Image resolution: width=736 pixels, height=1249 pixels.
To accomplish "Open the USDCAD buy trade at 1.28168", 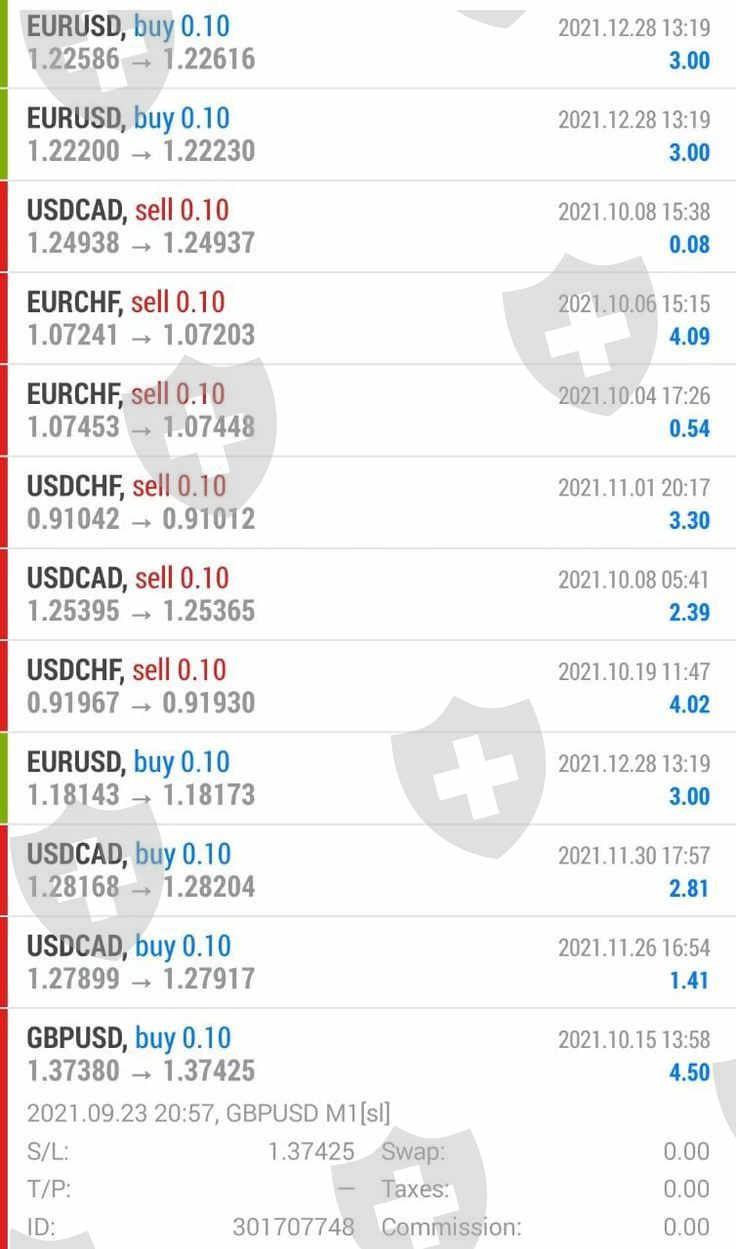I will coord(368,871).
